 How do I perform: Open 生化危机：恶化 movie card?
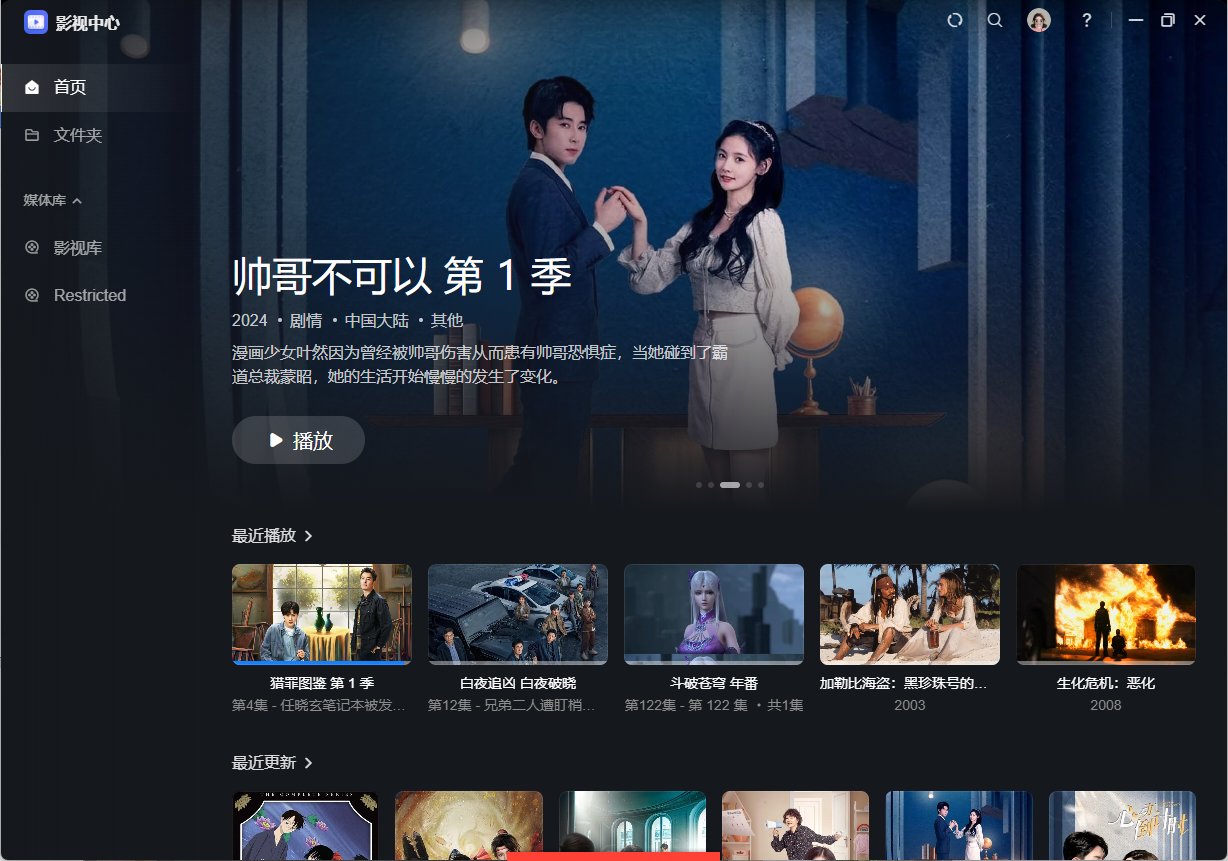(1105, 614)
